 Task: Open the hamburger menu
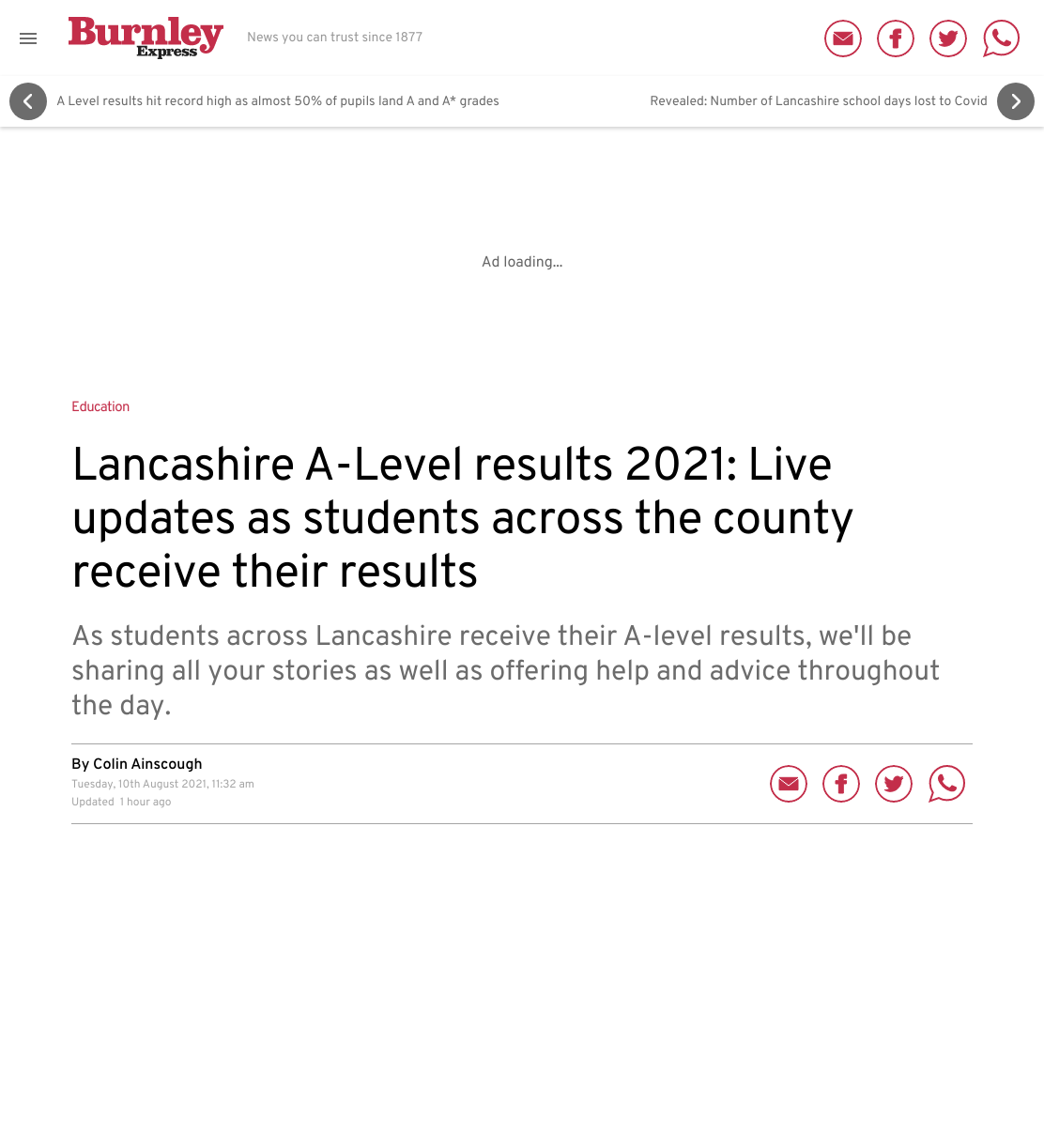28,38
